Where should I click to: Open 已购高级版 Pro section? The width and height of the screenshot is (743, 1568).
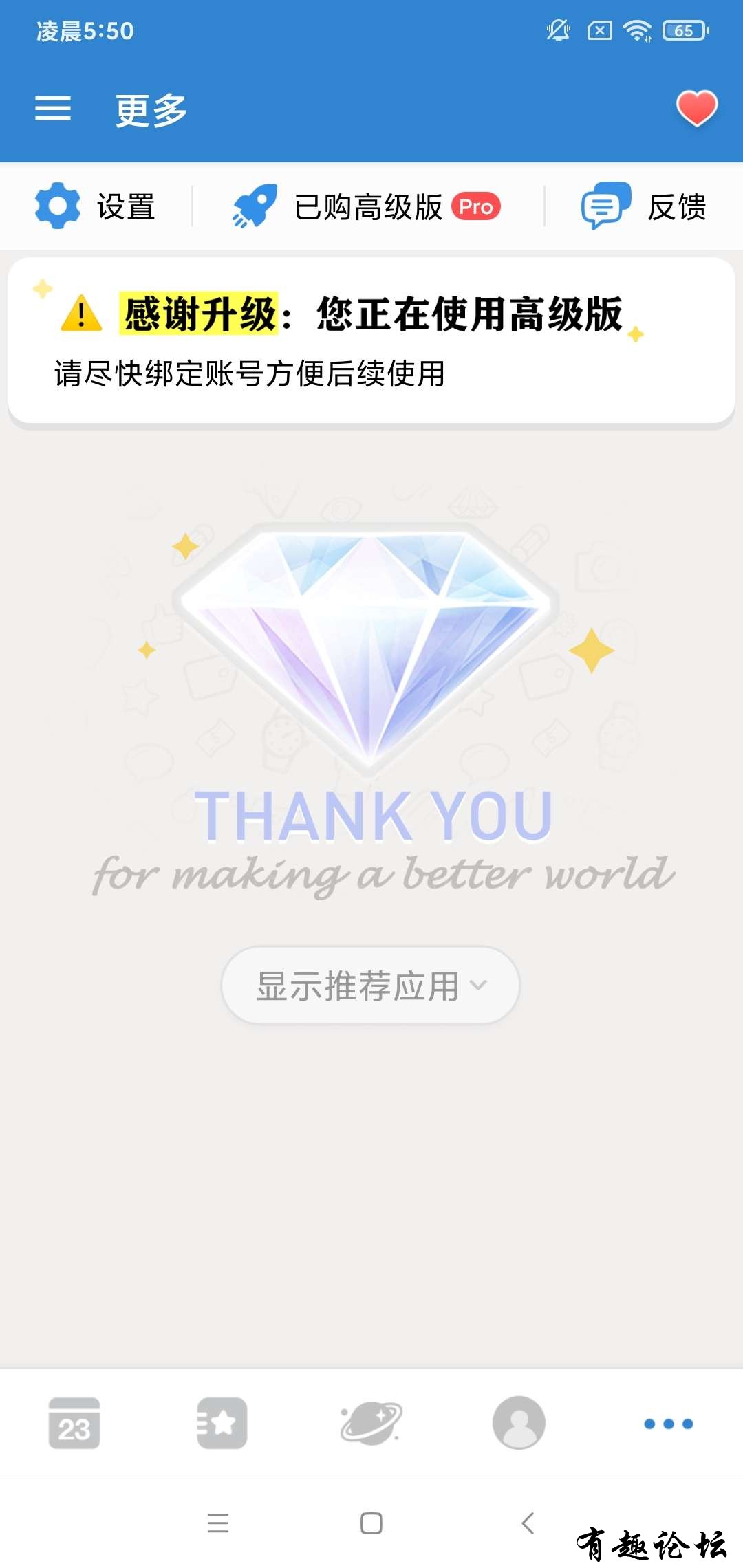coord(367,206)
